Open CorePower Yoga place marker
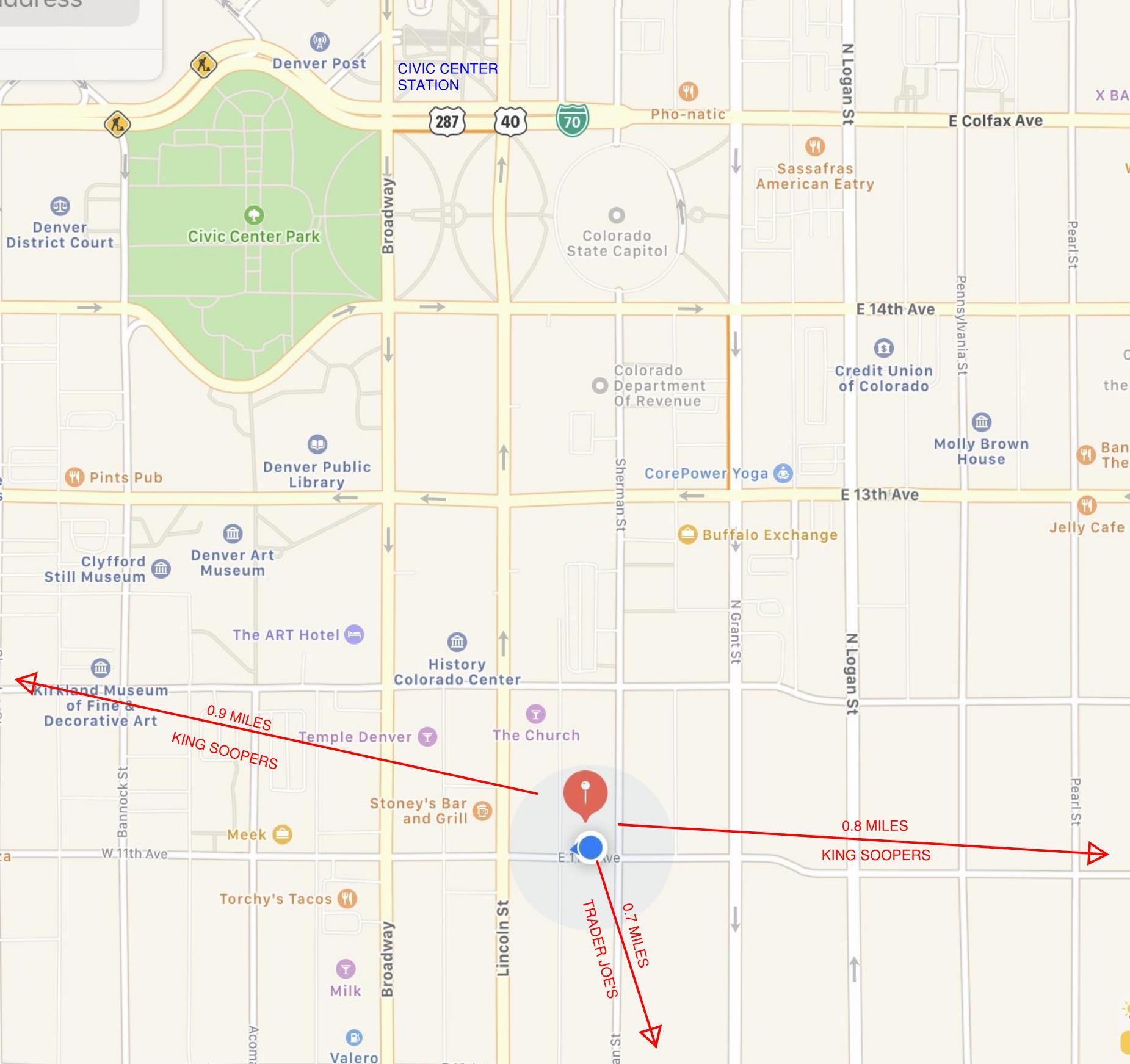The image size is (1130, 1064). pyautogui.click(x=783, y=472)
